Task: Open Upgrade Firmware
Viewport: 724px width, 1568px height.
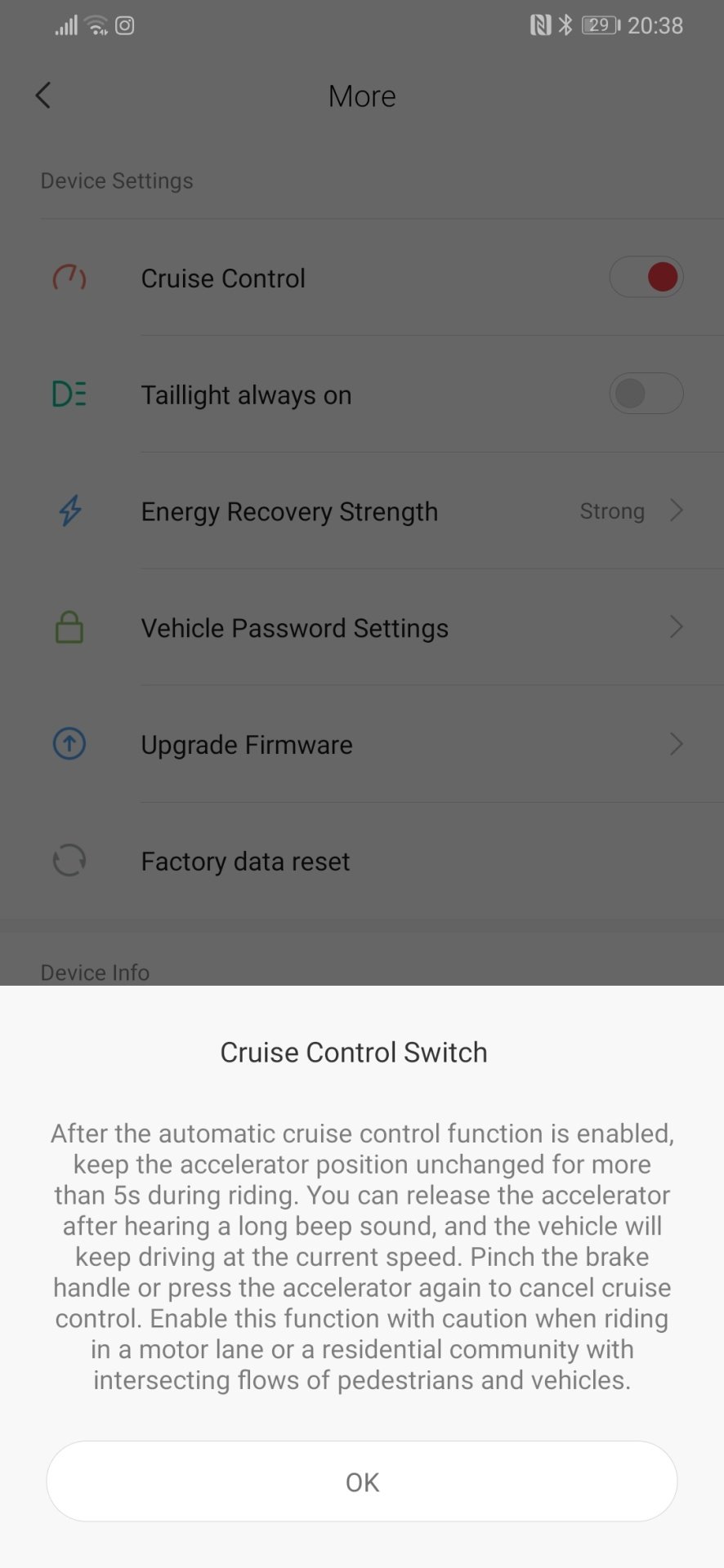Action: (x=362, y=744)
